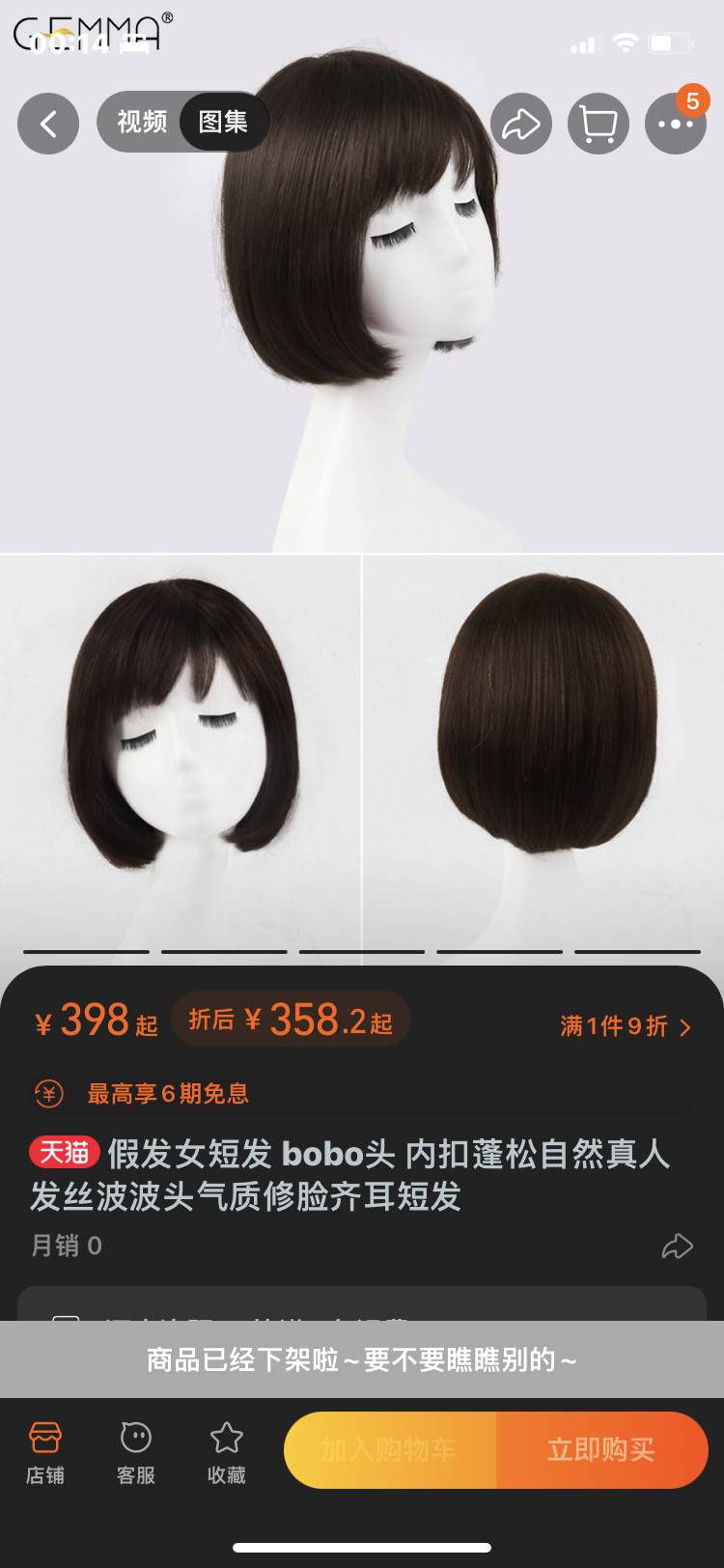This screenshot has height=1568, width=724.
Task: Go back using the arrow button
Action: [x=48, y=123]
